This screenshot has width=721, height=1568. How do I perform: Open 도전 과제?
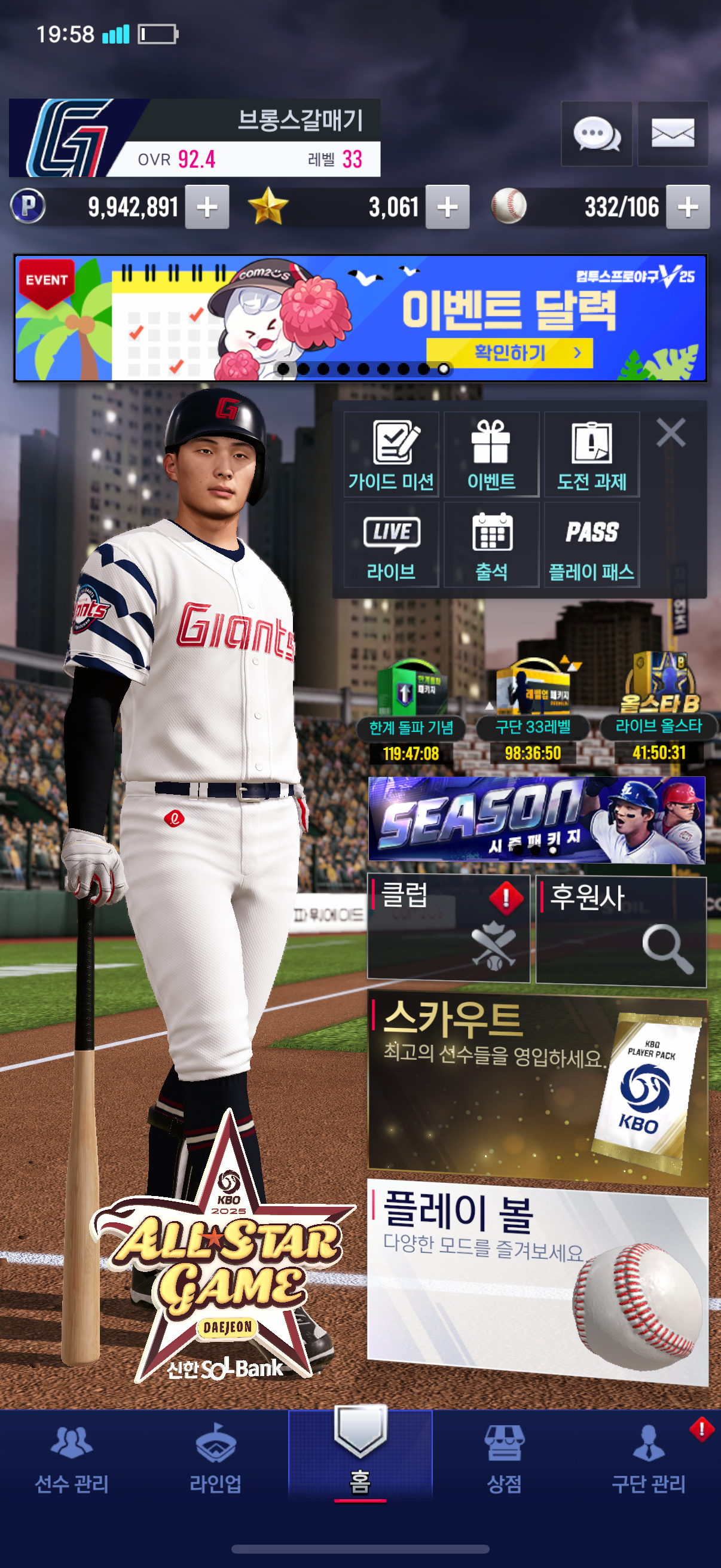[x=591, y=454]
